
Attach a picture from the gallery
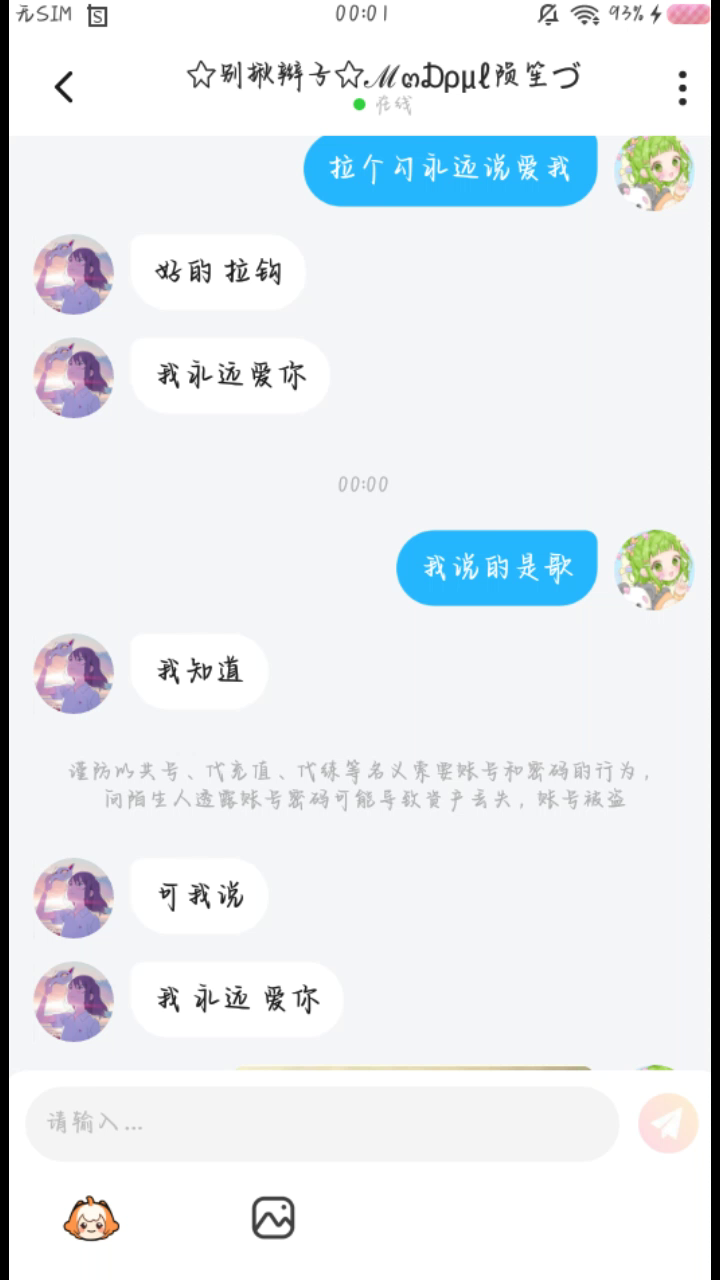point(273,1218)
